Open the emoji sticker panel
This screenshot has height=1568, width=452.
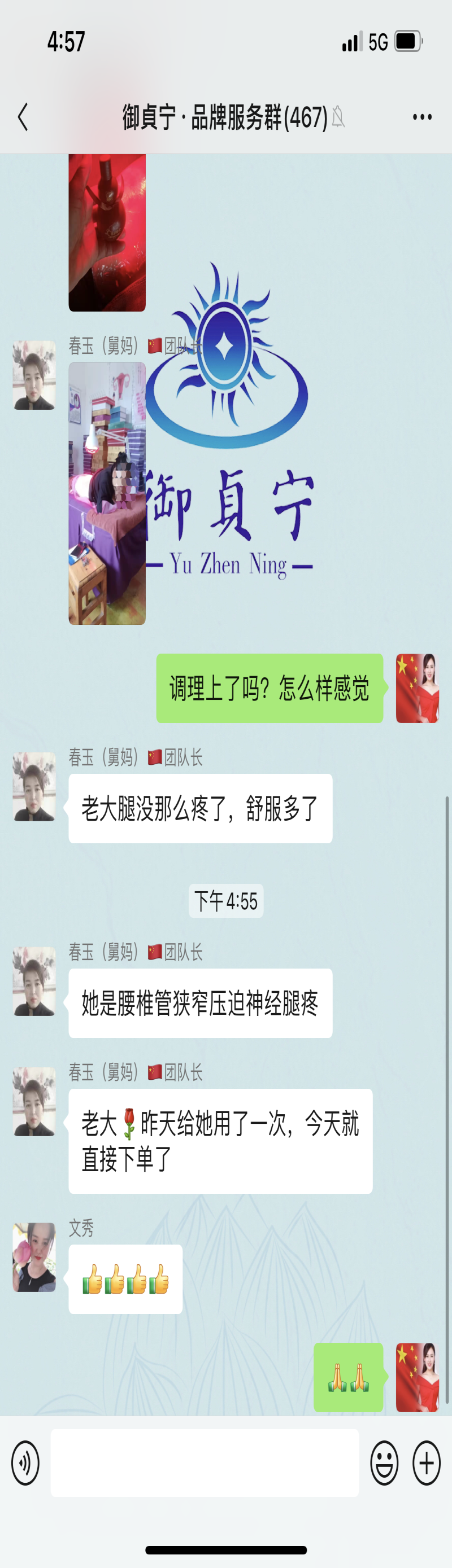click(384, 1462)
